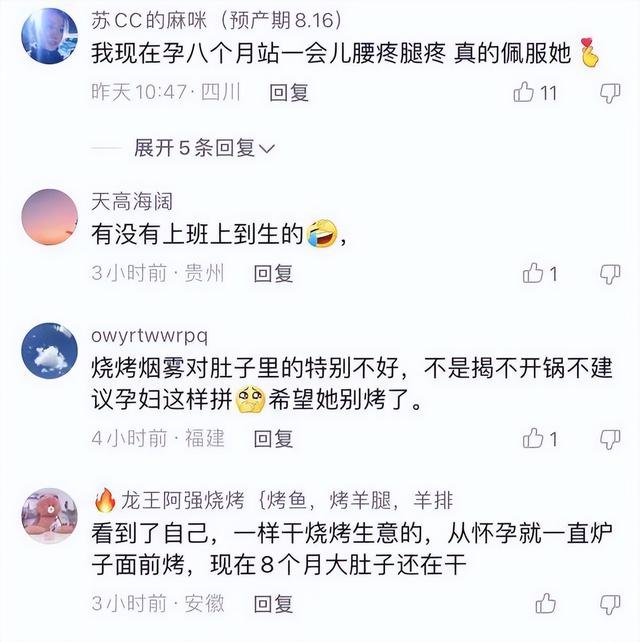Dislike the comment by 苏CC的麻咪
The height and width of the screenshot is (642, 640).
(x=610, y=93)
